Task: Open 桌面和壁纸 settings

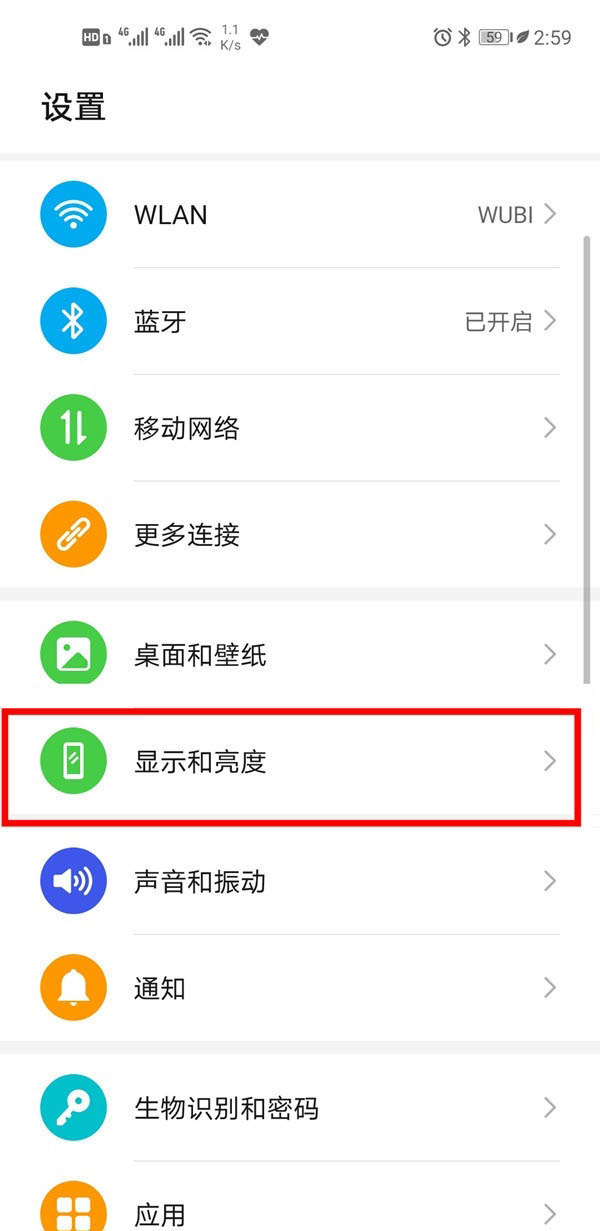Action: [300, 655]
